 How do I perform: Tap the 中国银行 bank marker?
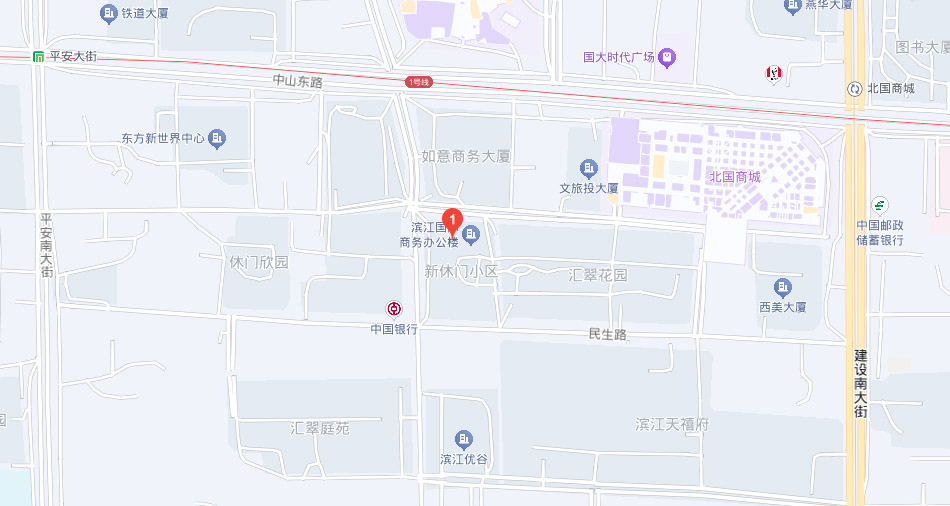coord(394,309)
